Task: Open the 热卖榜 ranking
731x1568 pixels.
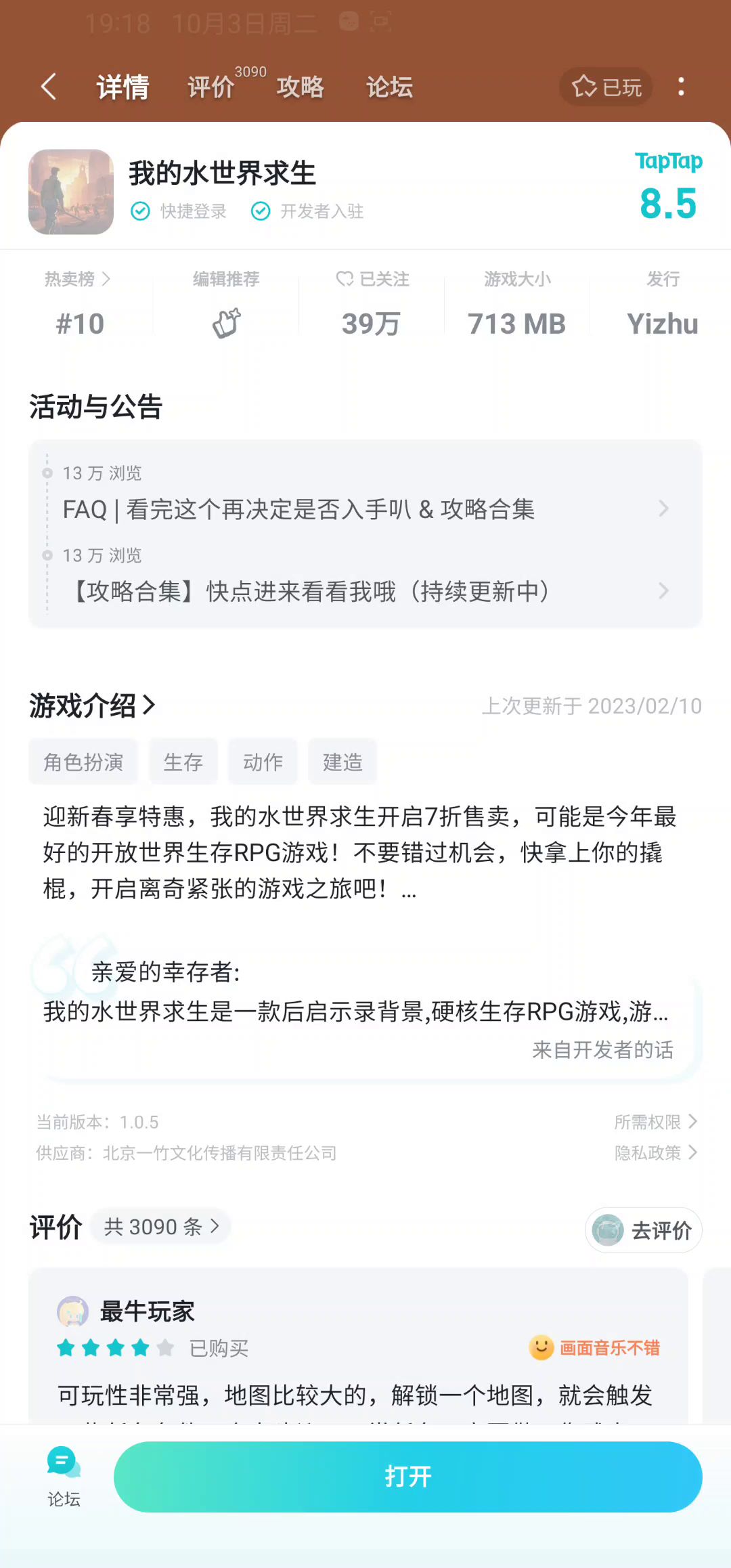Action: pos(79,279)
